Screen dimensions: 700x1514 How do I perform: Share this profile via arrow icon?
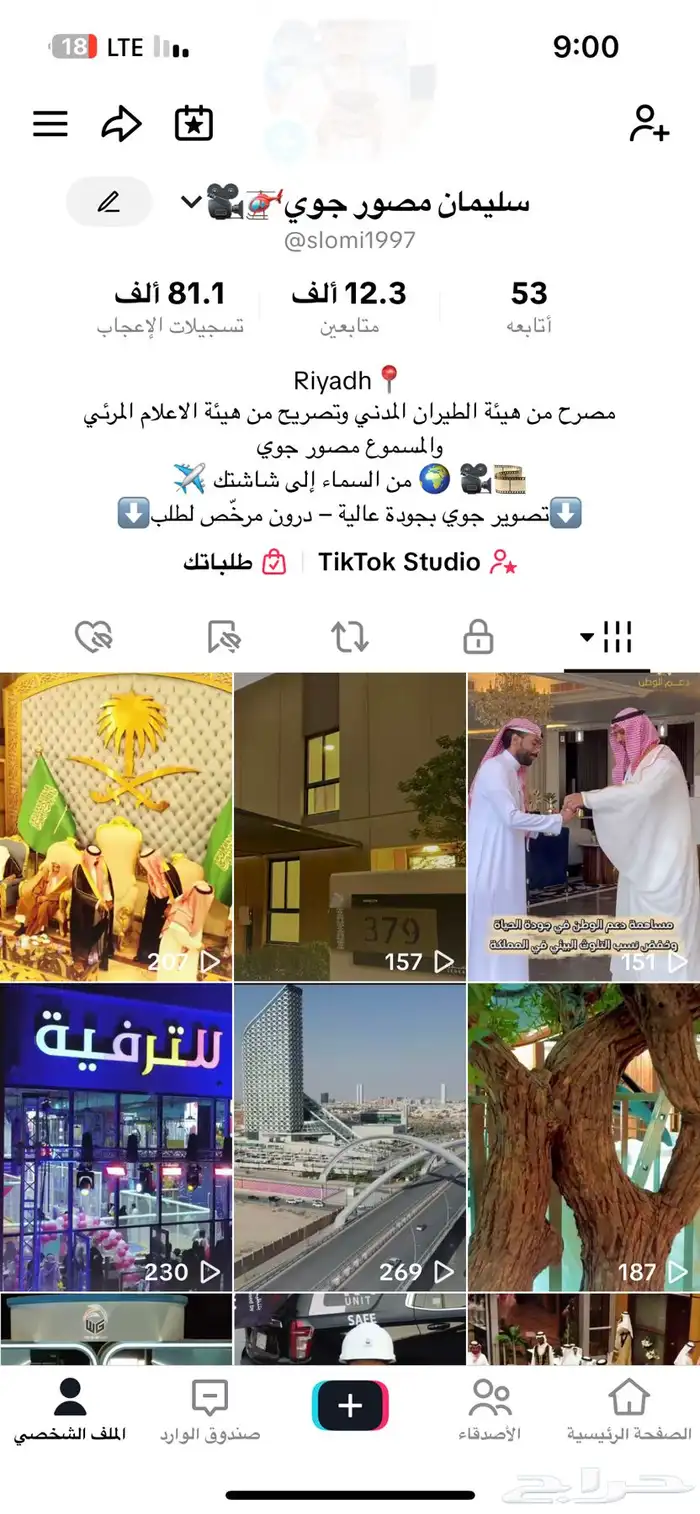[x=120, y=124]
